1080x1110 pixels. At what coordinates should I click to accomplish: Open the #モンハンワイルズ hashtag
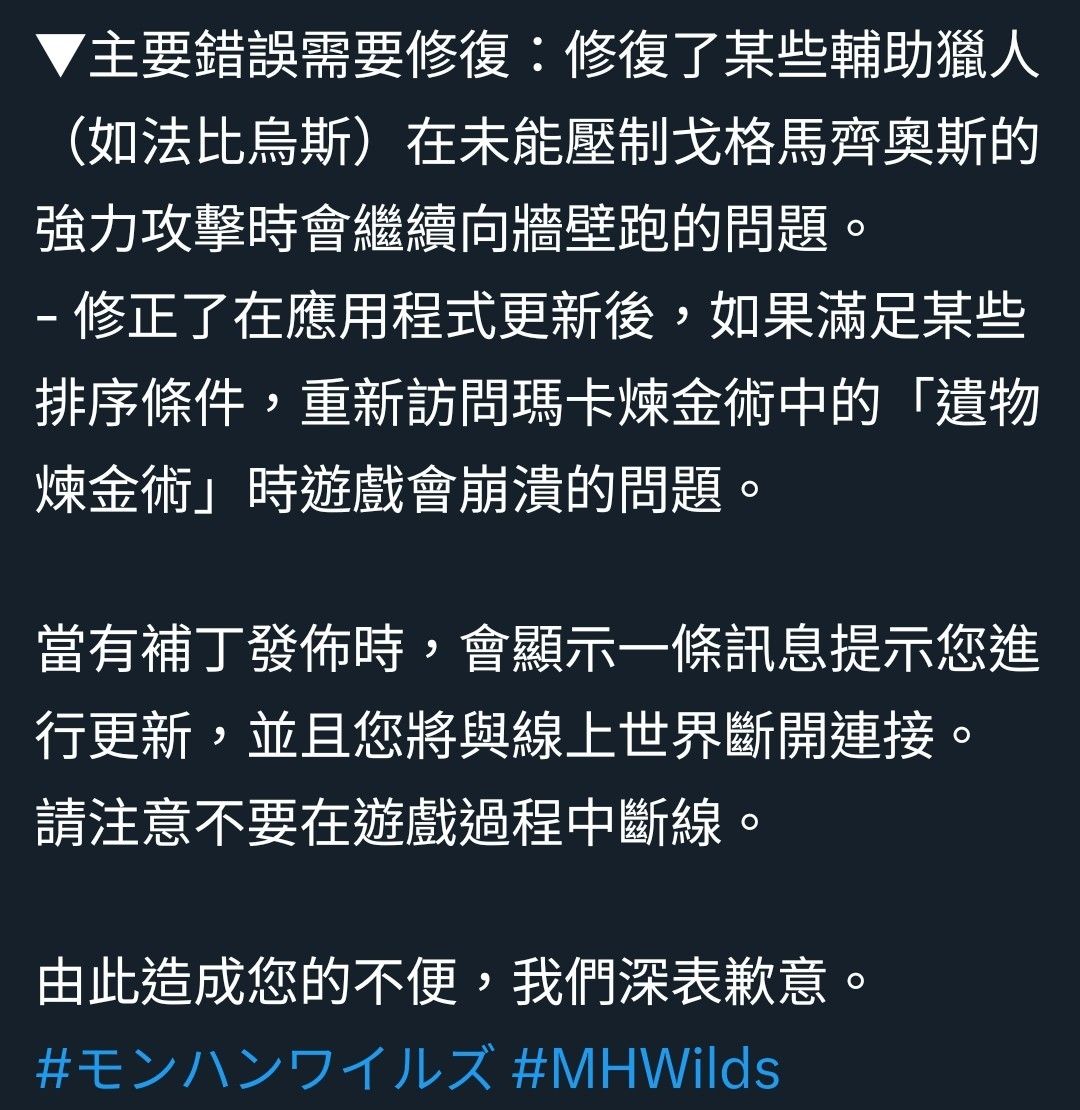(x=264, y=1068)
